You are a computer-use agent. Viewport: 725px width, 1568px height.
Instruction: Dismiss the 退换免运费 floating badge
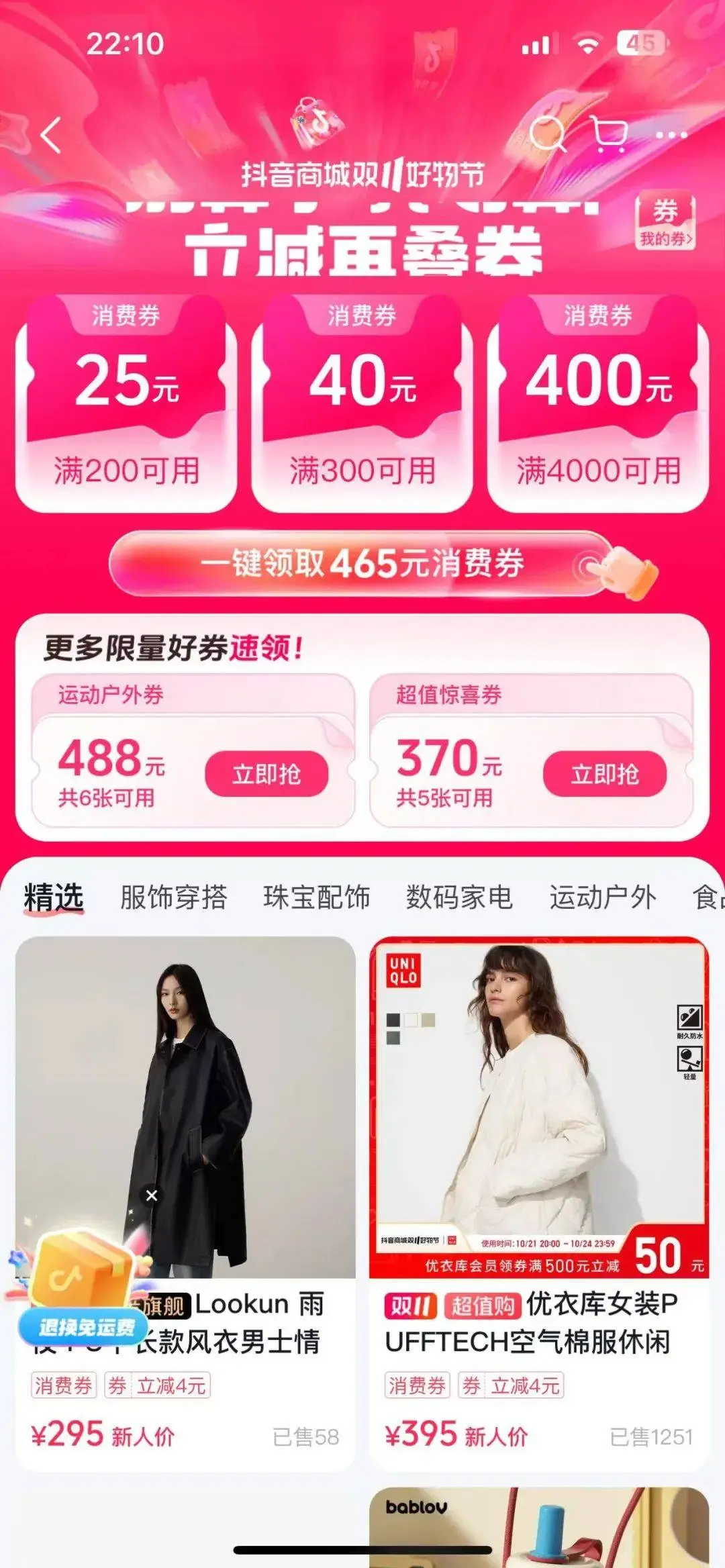tap(152, 1195)
